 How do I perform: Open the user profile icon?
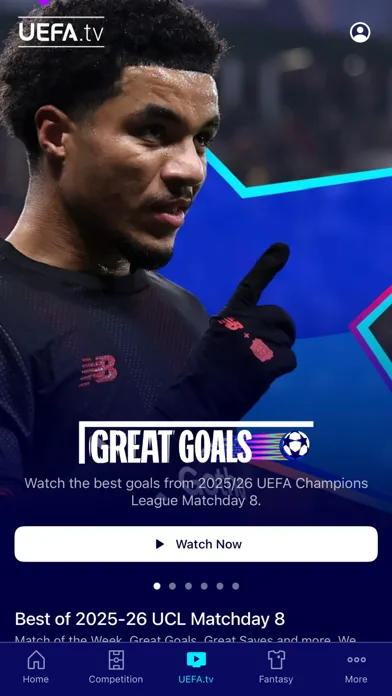[360, 32]
